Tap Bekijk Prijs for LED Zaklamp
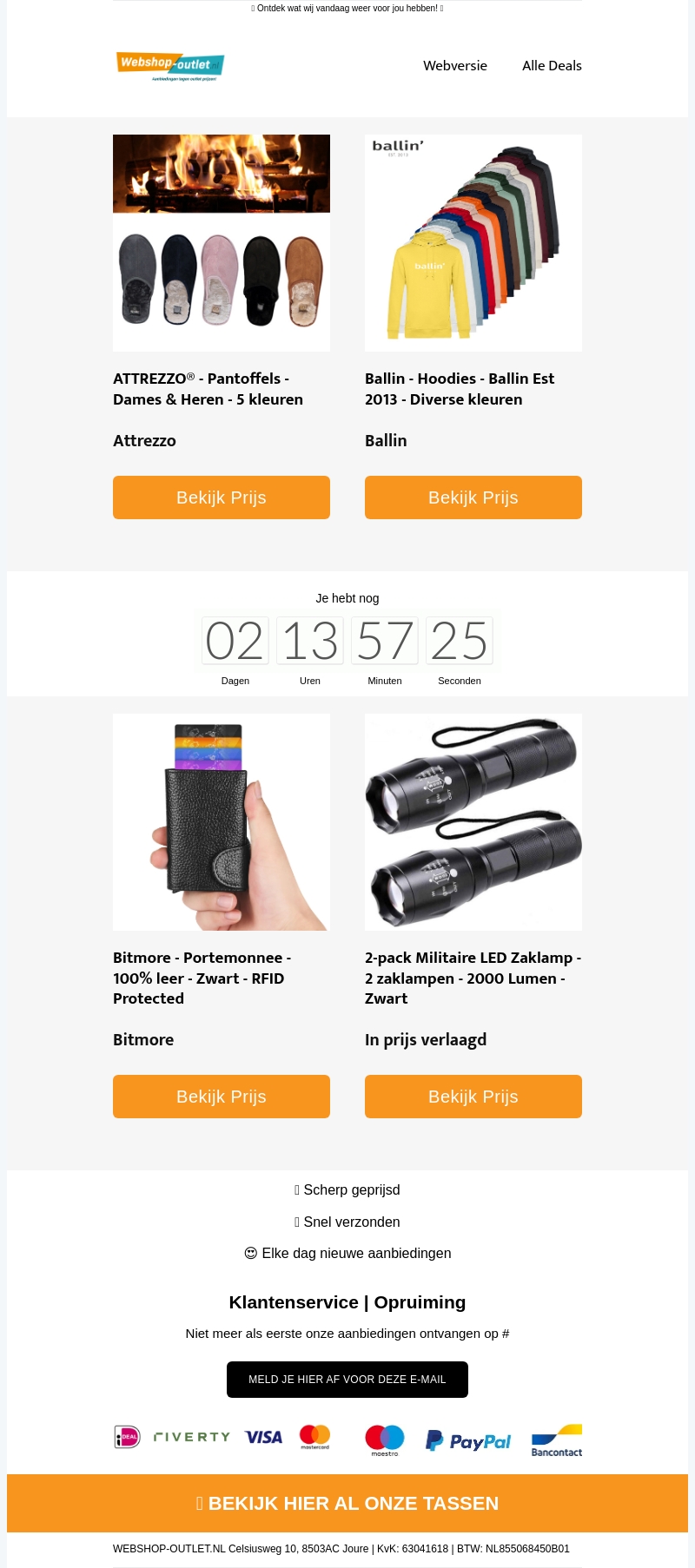This screenshot has height=1568, width=695. (x=473, y=1097)
